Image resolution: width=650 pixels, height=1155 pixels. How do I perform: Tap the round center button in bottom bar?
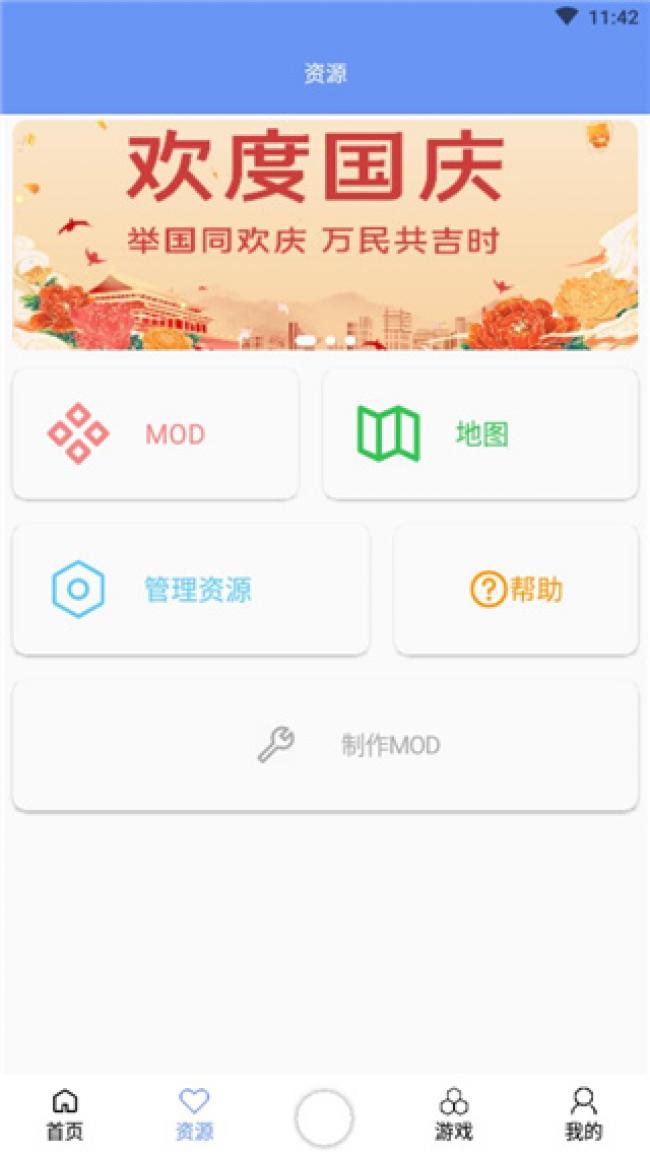(324, 1118)
